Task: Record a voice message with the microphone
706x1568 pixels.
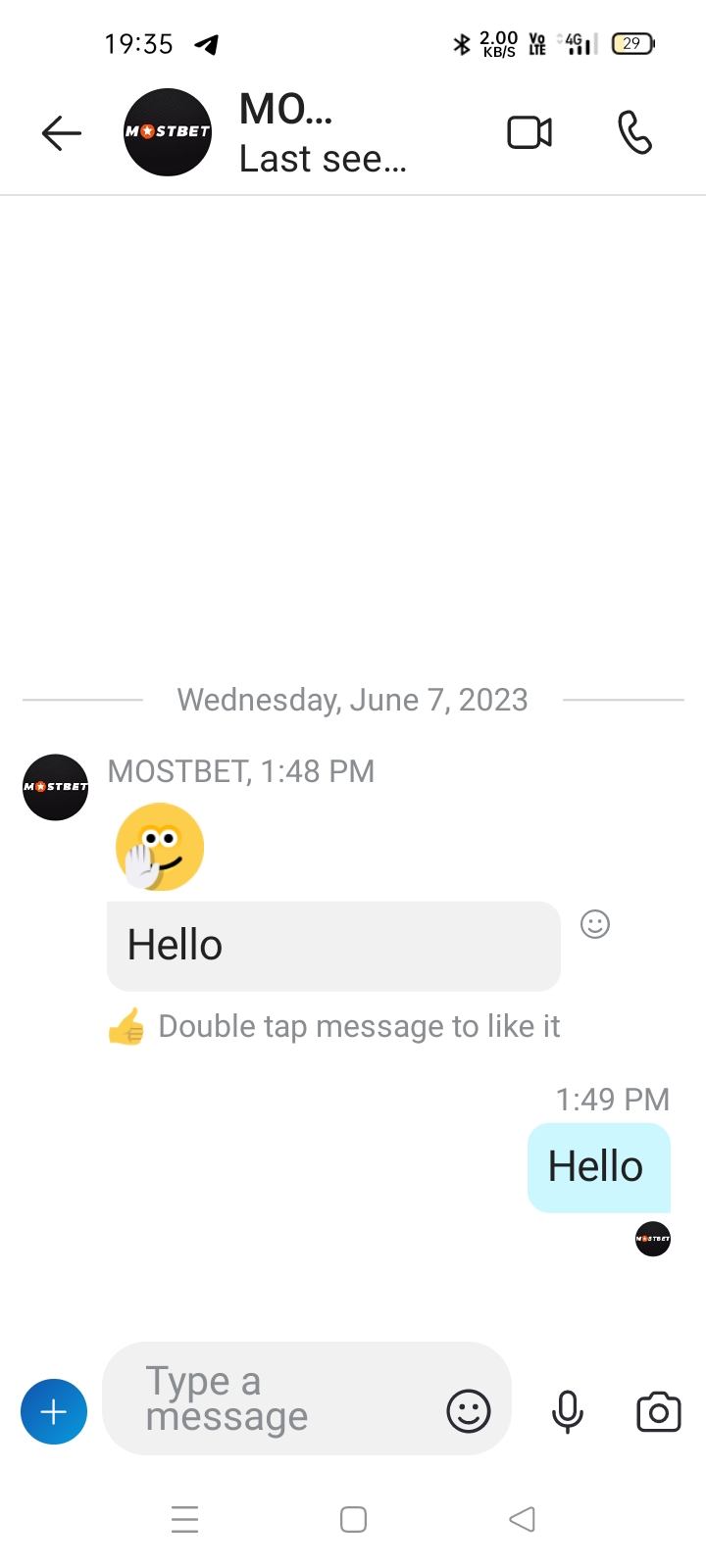Action: [567, 1412]
